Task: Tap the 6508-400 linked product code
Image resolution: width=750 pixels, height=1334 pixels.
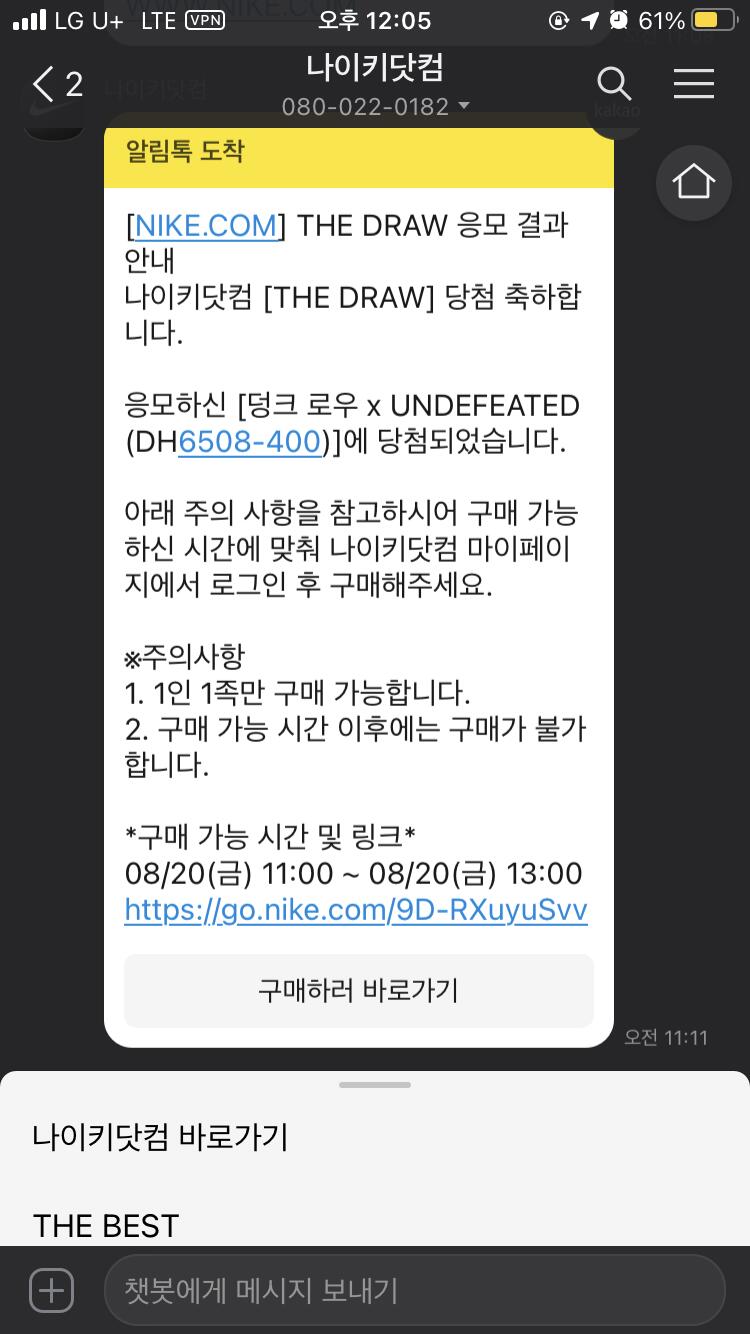Action: click(250, 442)
